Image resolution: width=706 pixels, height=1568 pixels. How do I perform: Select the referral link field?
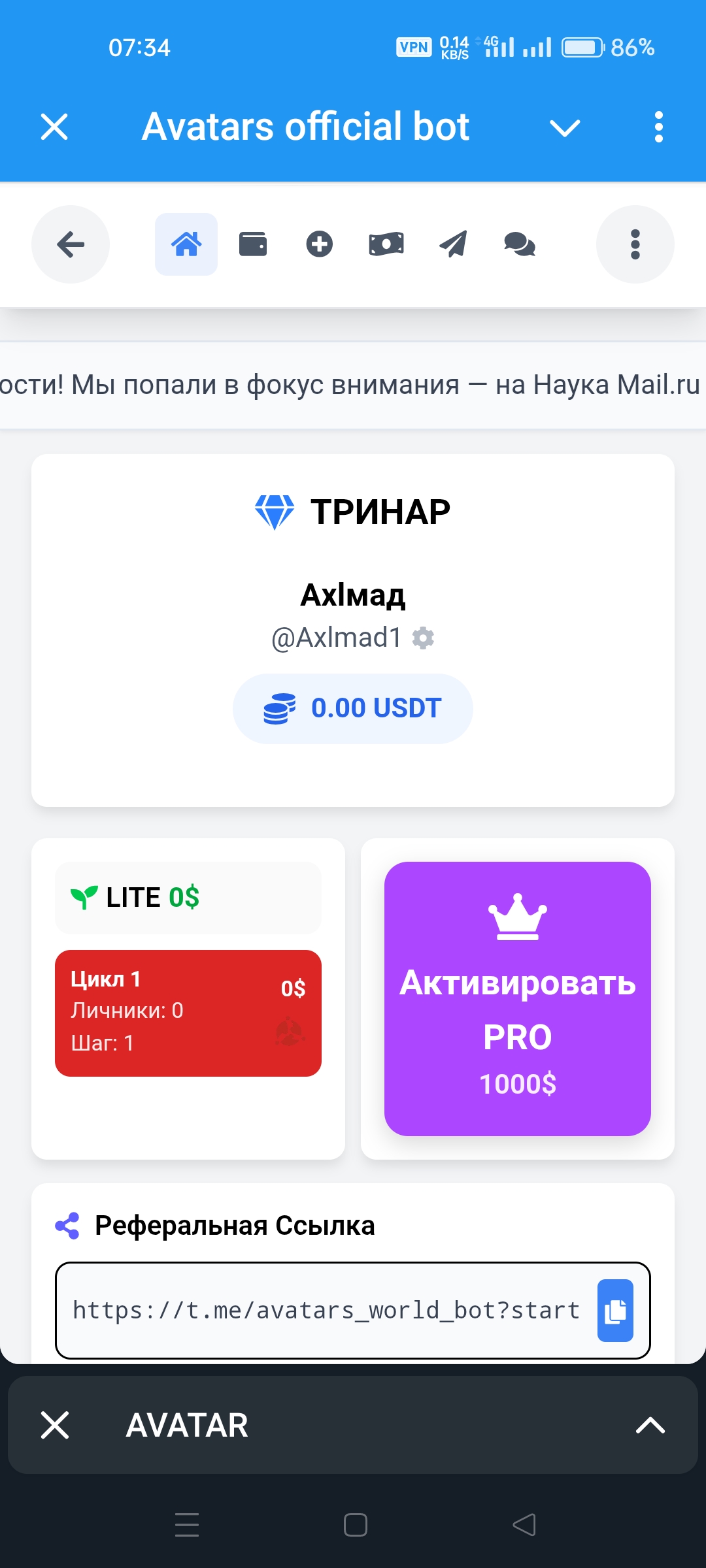326,1311
